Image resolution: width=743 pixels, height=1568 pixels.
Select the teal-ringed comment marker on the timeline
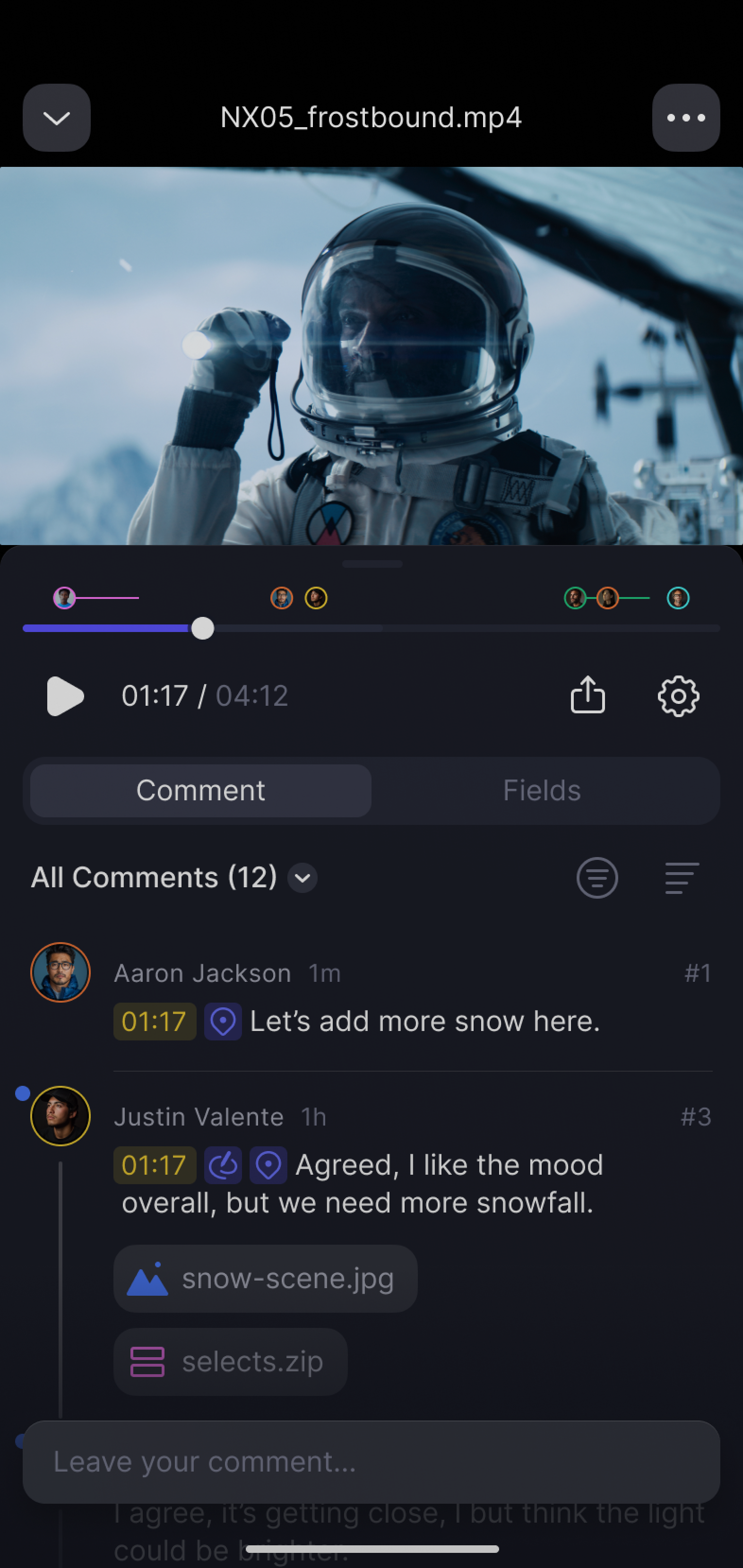point(678,598)
